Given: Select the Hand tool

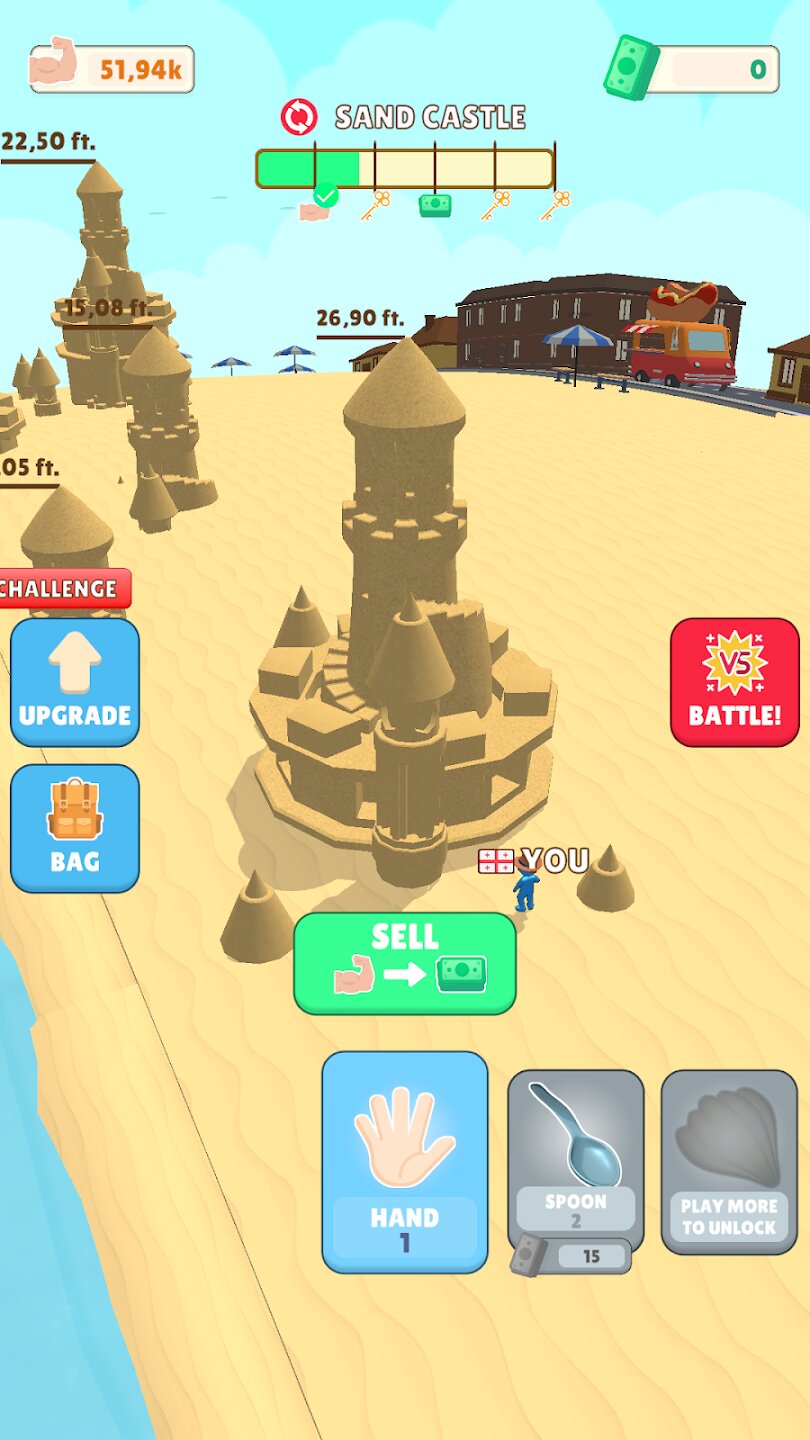Looking at the screenshot, I should click(x=405, y=1161).
